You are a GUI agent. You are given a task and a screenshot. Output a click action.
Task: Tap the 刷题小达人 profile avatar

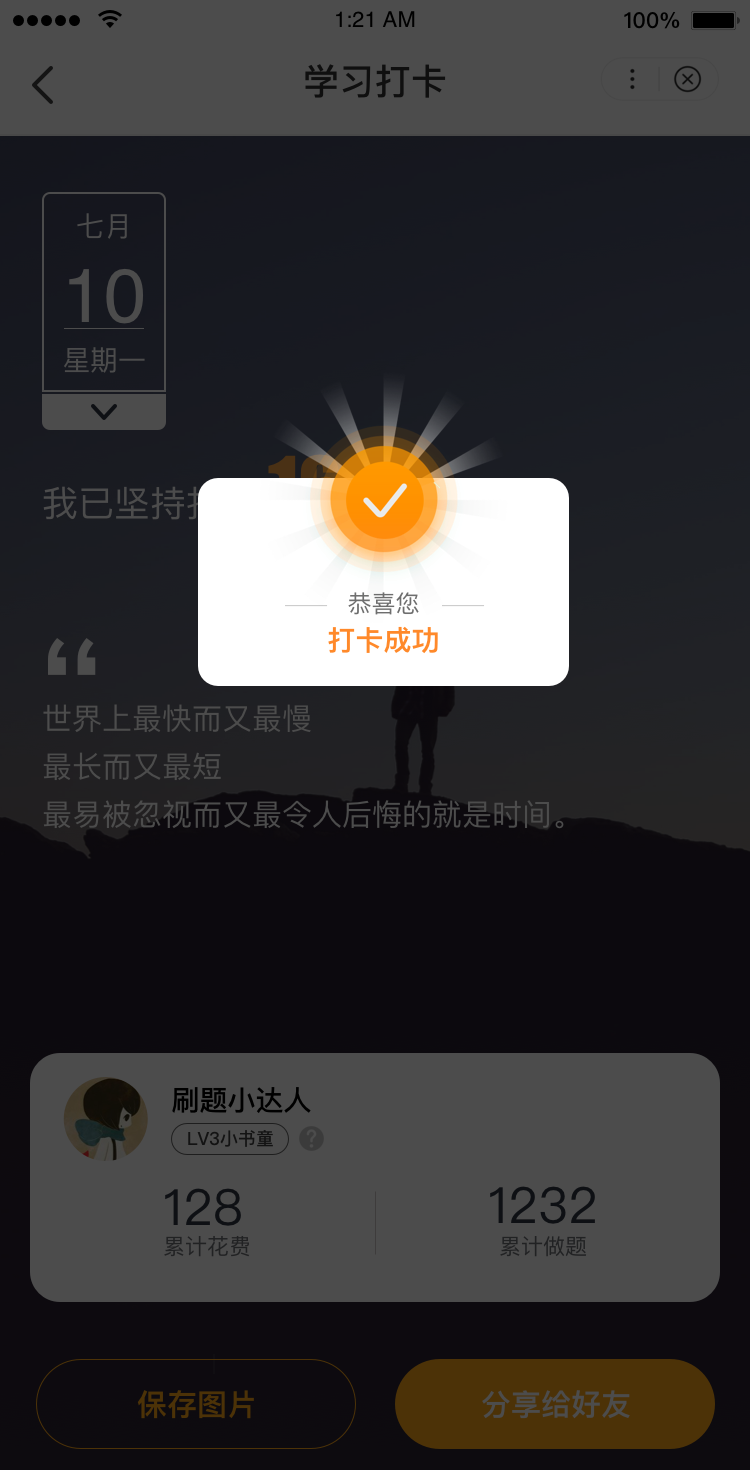(105, 1119)
